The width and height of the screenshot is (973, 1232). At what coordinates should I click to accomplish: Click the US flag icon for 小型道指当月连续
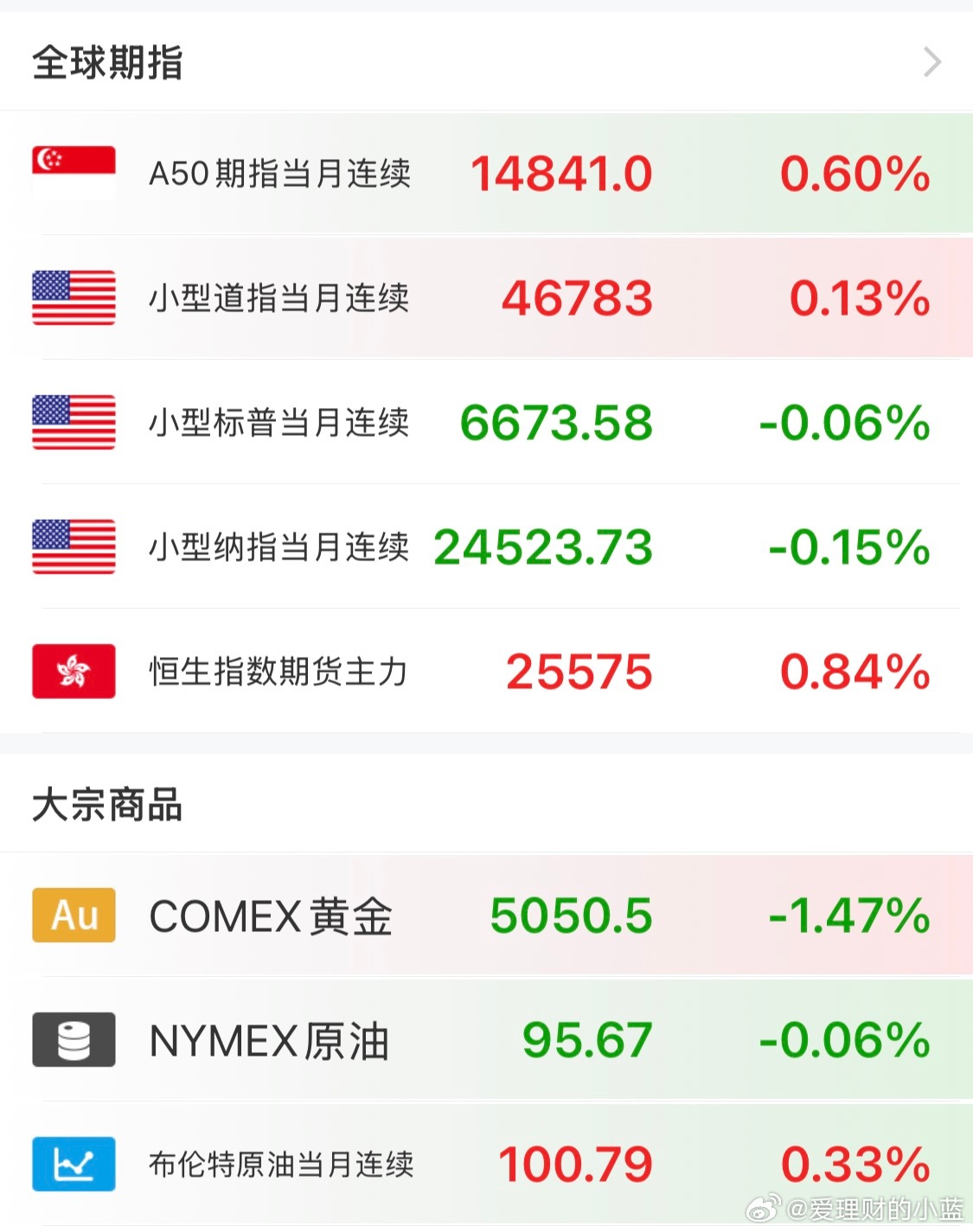(x=73, y=298)
